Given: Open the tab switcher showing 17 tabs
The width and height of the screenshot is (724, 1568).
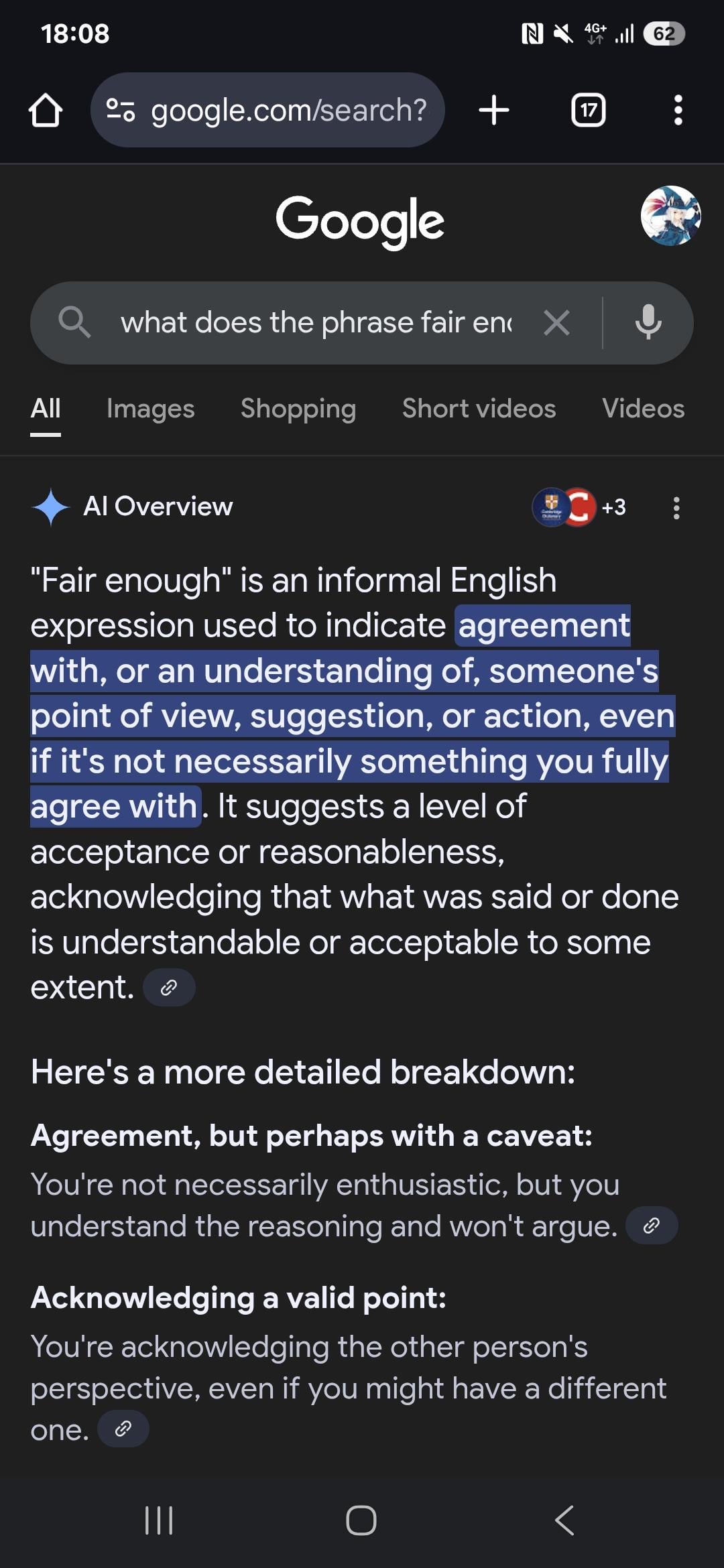Looking at the screenshot, I should coord(588,110).
